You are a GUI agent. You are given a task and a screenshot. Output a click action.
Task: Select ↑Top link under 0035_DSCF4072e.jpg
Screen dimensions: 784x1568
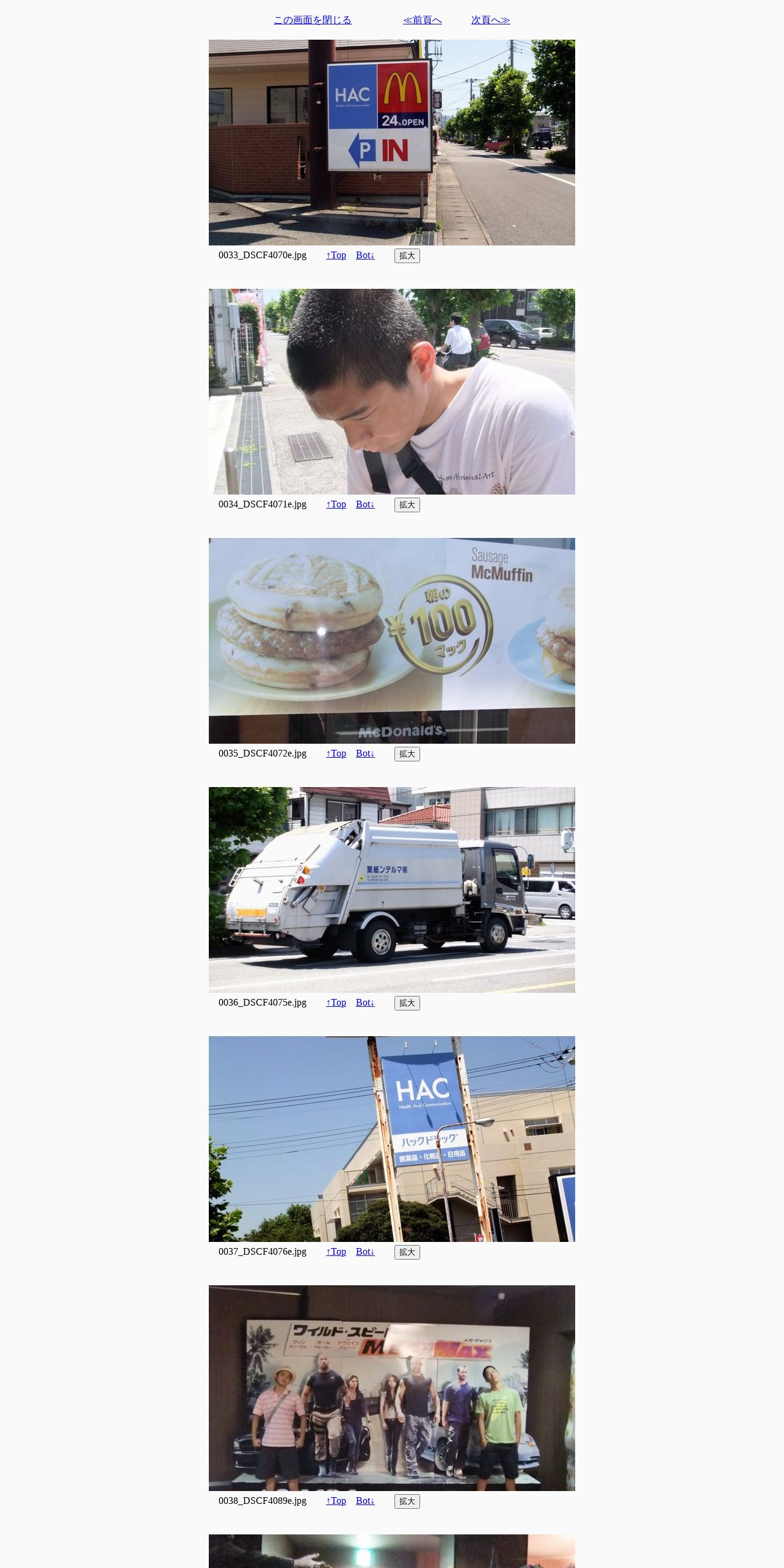[x=336, y=753]
